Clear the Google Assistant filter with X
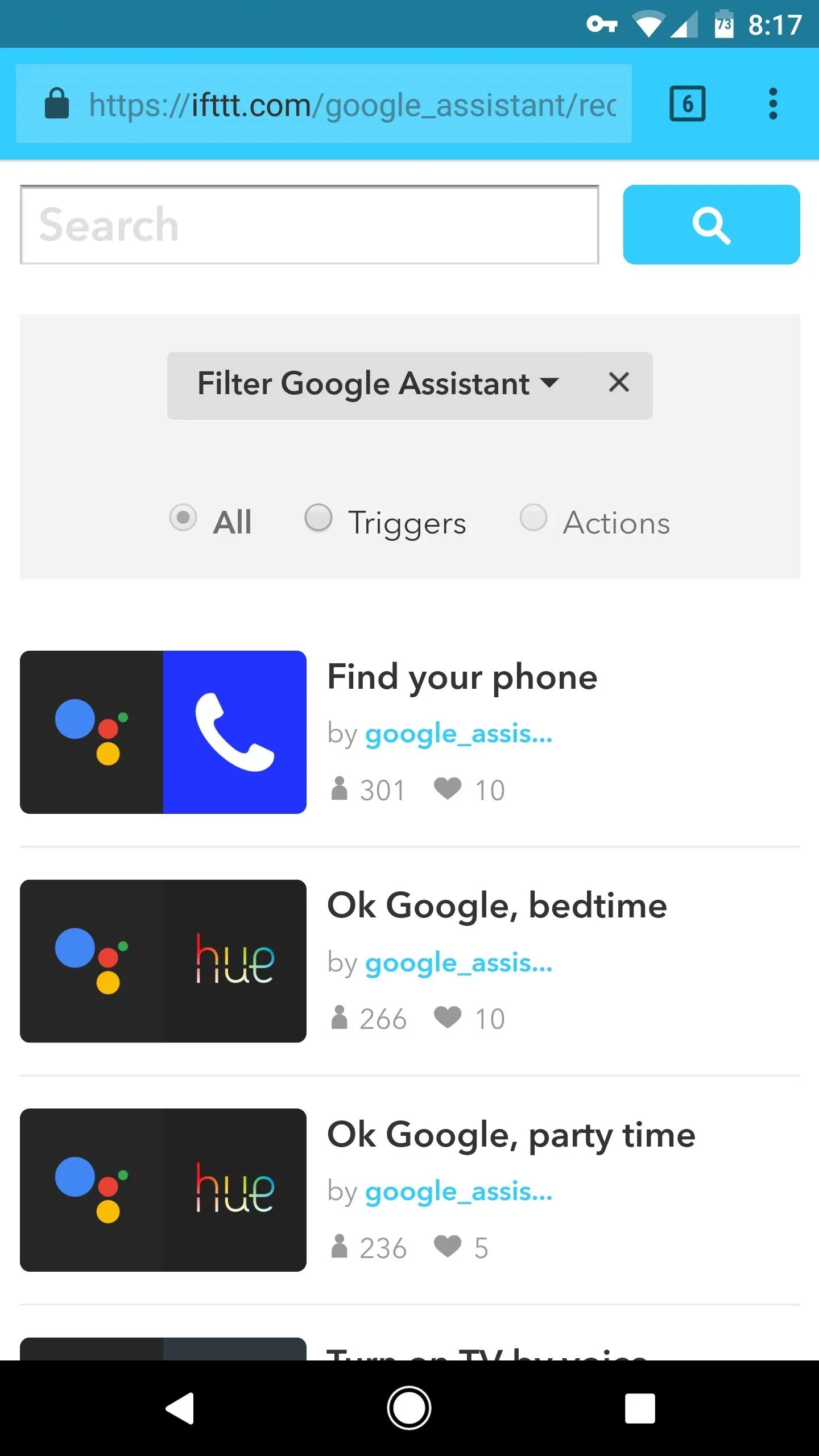This screenshot has height=1456, width=819. click(x=619, y=382)
